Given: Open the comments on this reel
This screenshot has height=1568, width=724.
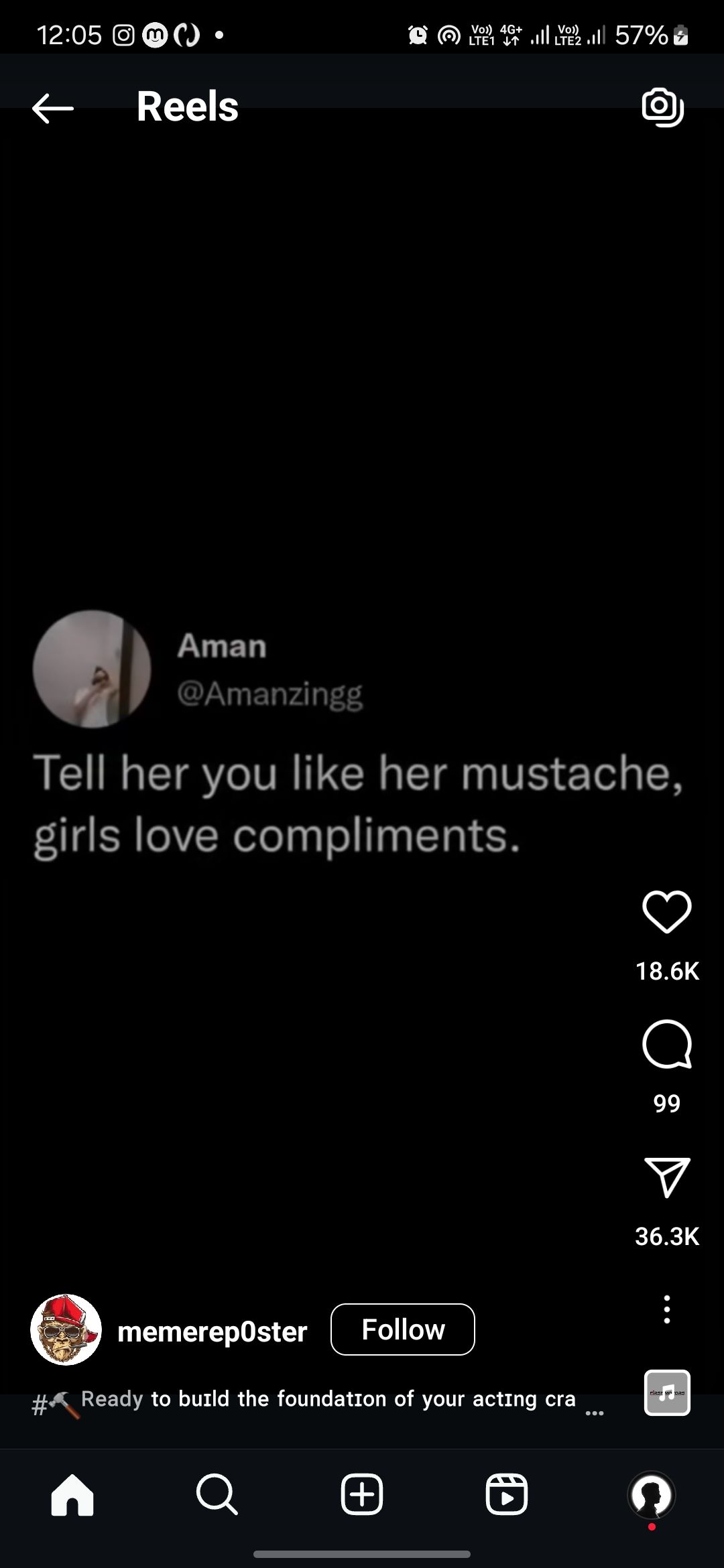Looking at the screenshot, I should pos(666,1044).
